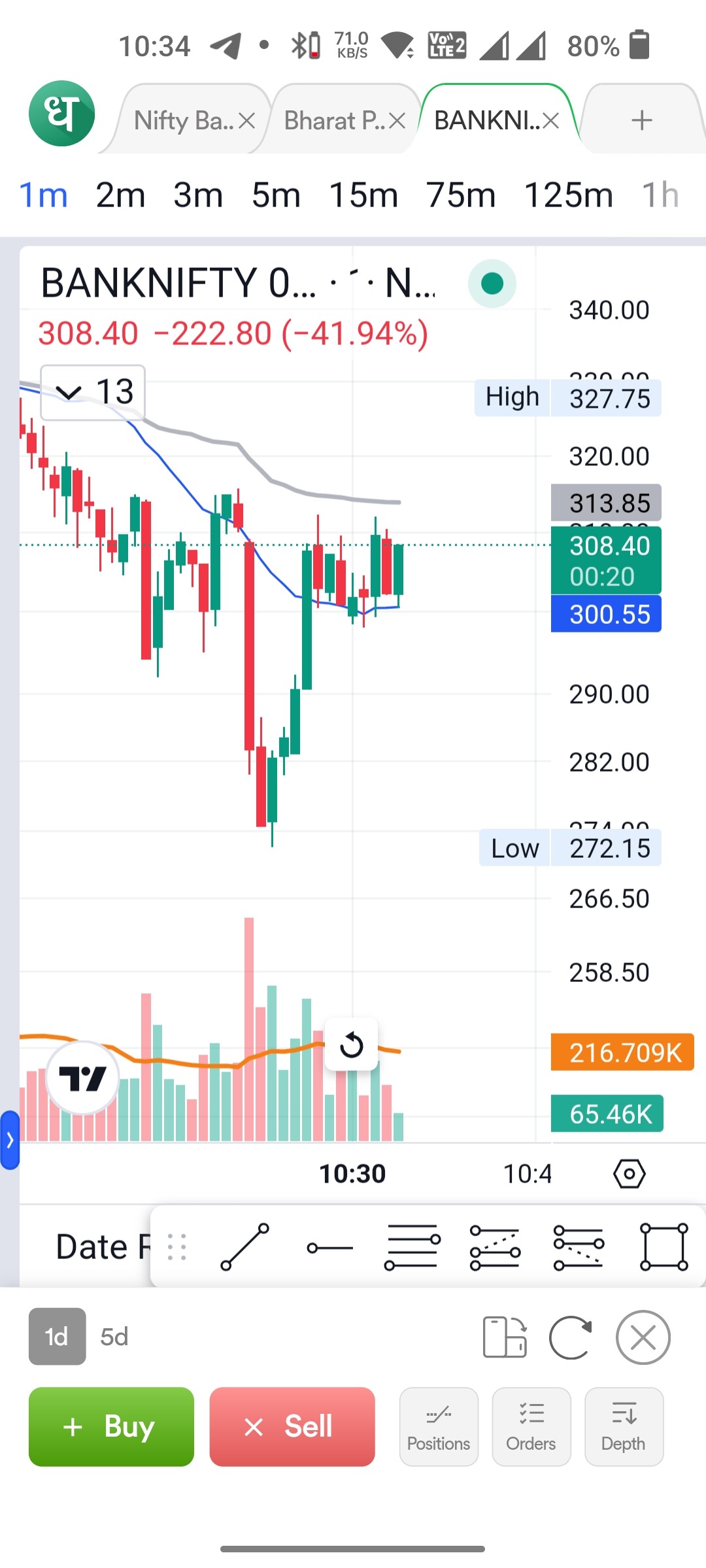The width and height of the screenshot is (706, 1568).
Task: Choose the 5d range
Action: pos(114,1337)
